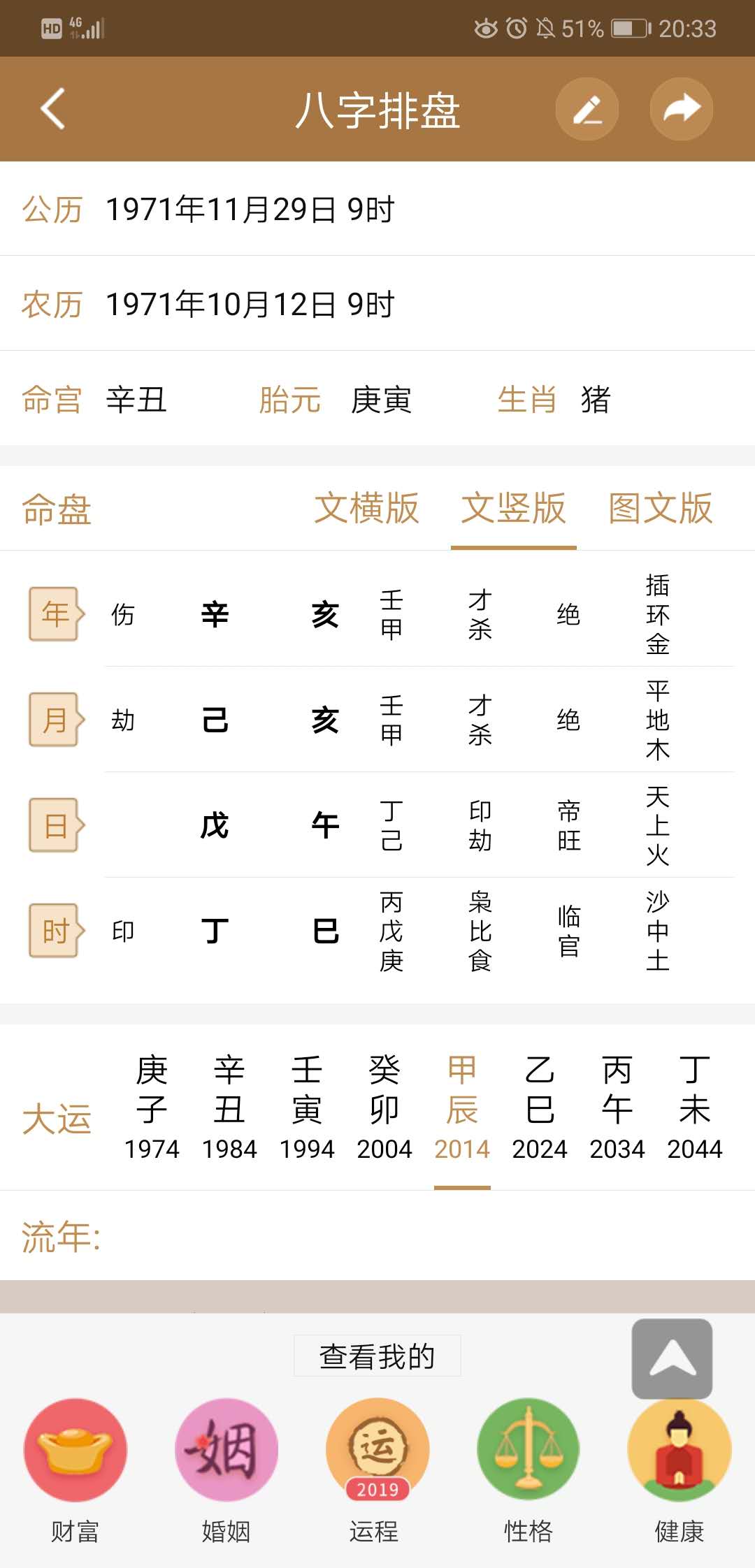Switch to the 图文版 tab
The width and height of the screenshot is (755, 1568).
660,508
